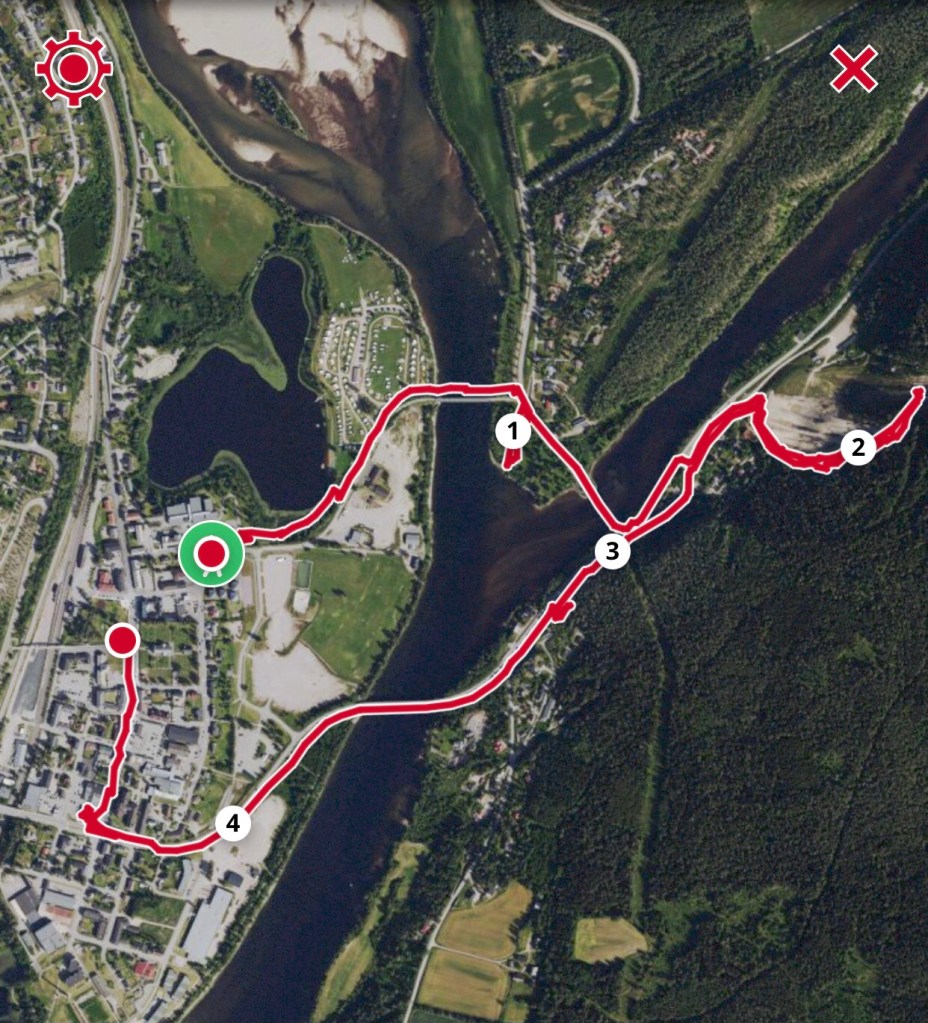Select waypoint marker 1
This screenshot has width=928, height=1023.
[x=512, y=432]
